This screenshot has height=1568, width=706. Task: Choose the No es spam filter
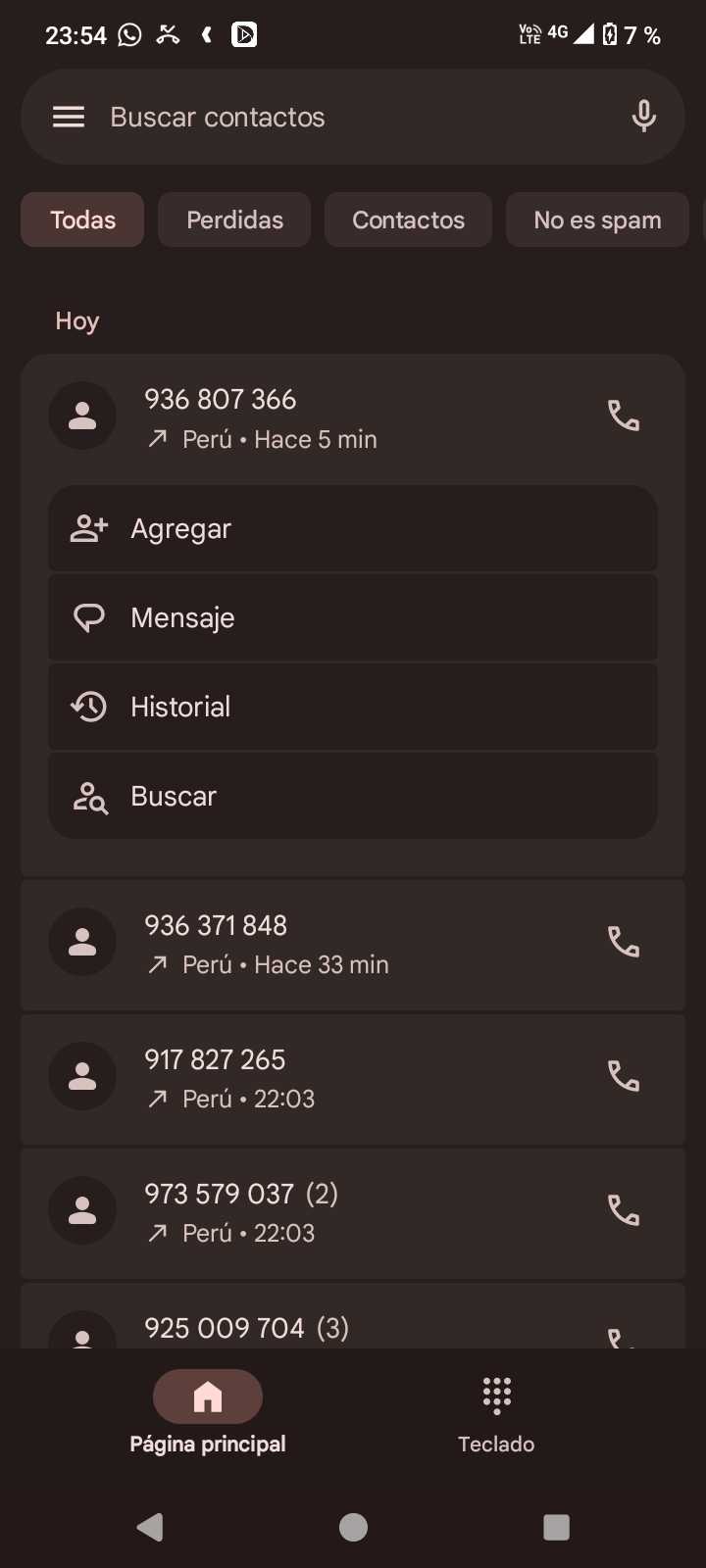coord(597,220)
